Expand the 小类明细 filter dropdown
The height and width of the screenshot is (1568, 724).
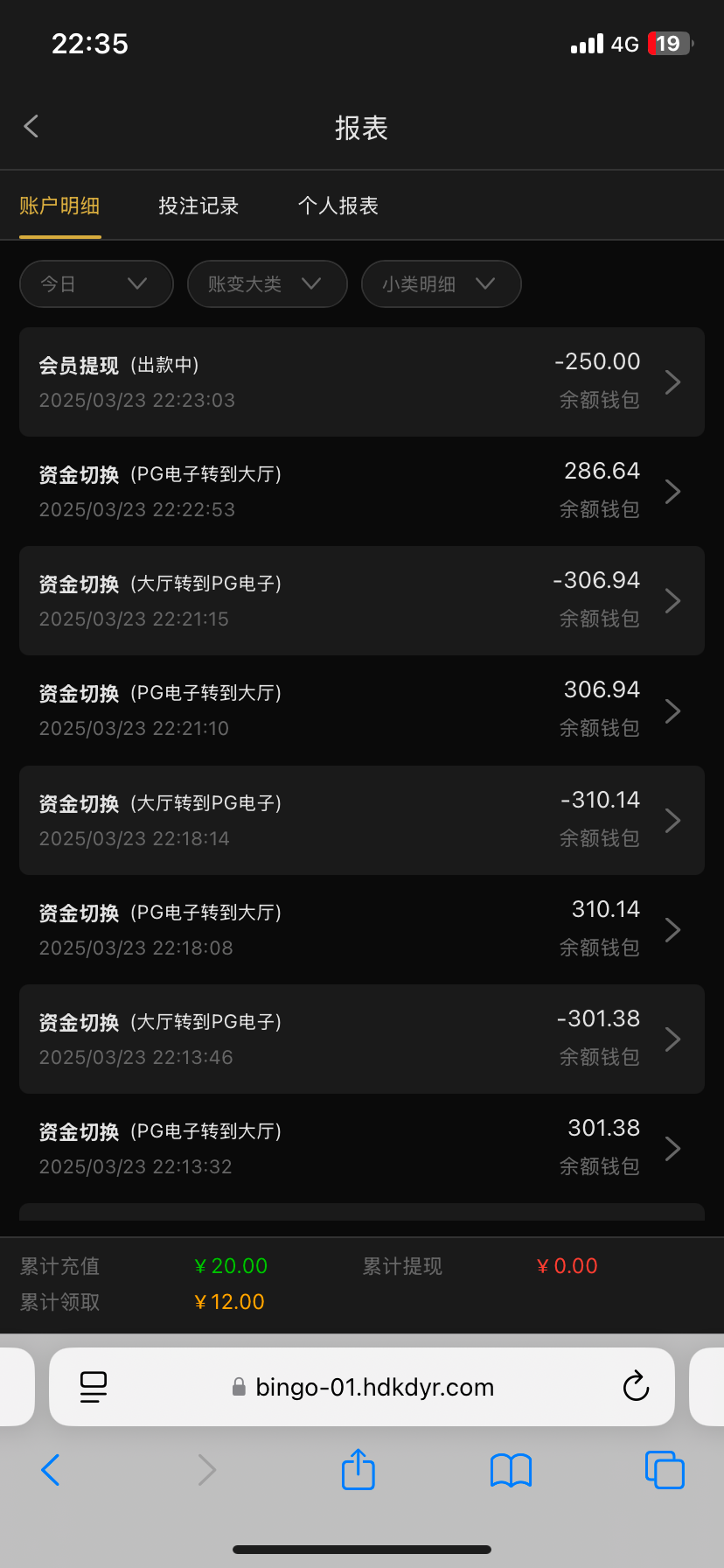pyautogui.click(x=441, y=283)
